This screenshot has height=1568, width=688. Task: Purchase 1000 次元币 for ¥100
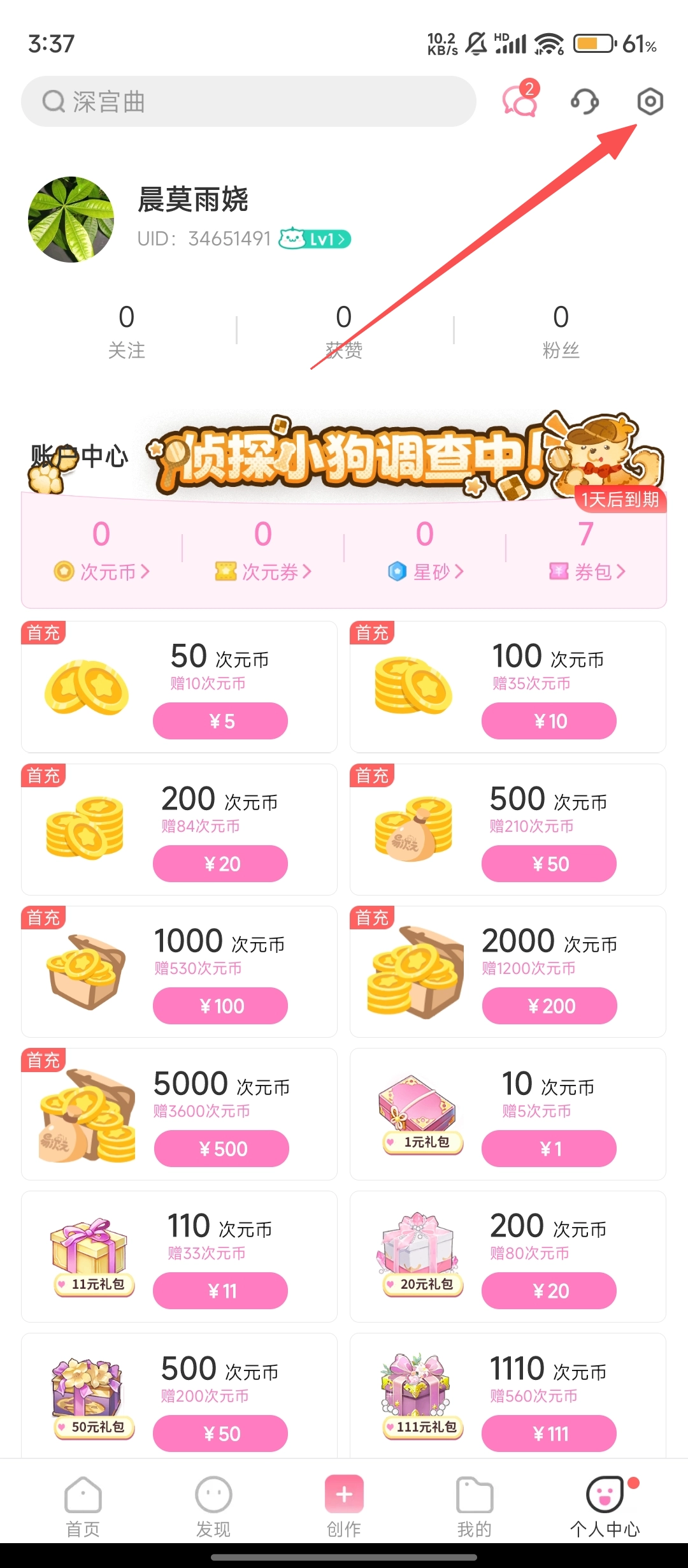[220, 1006]
